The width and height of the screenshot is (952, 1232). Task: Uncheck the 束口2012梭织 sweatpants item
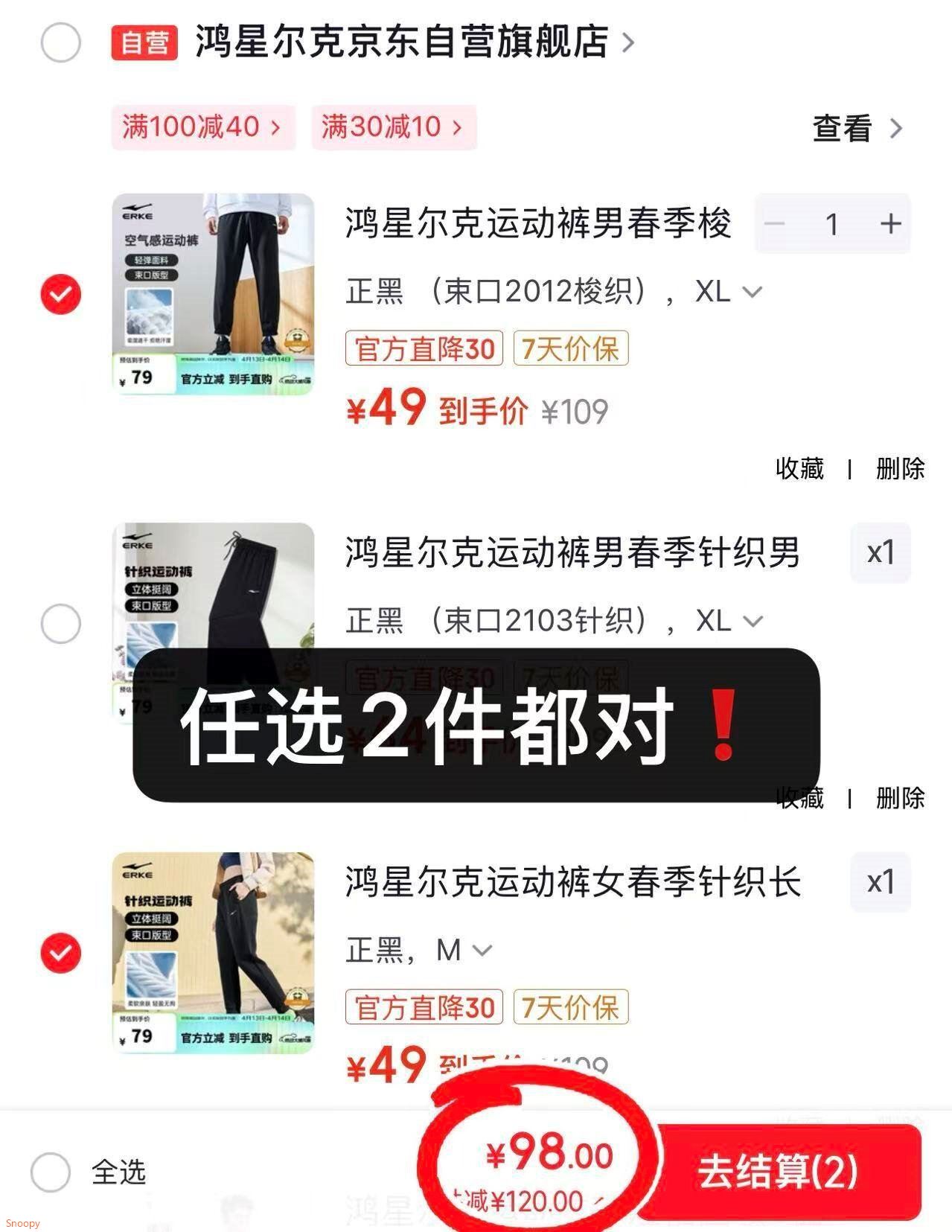tap(60, 294)
